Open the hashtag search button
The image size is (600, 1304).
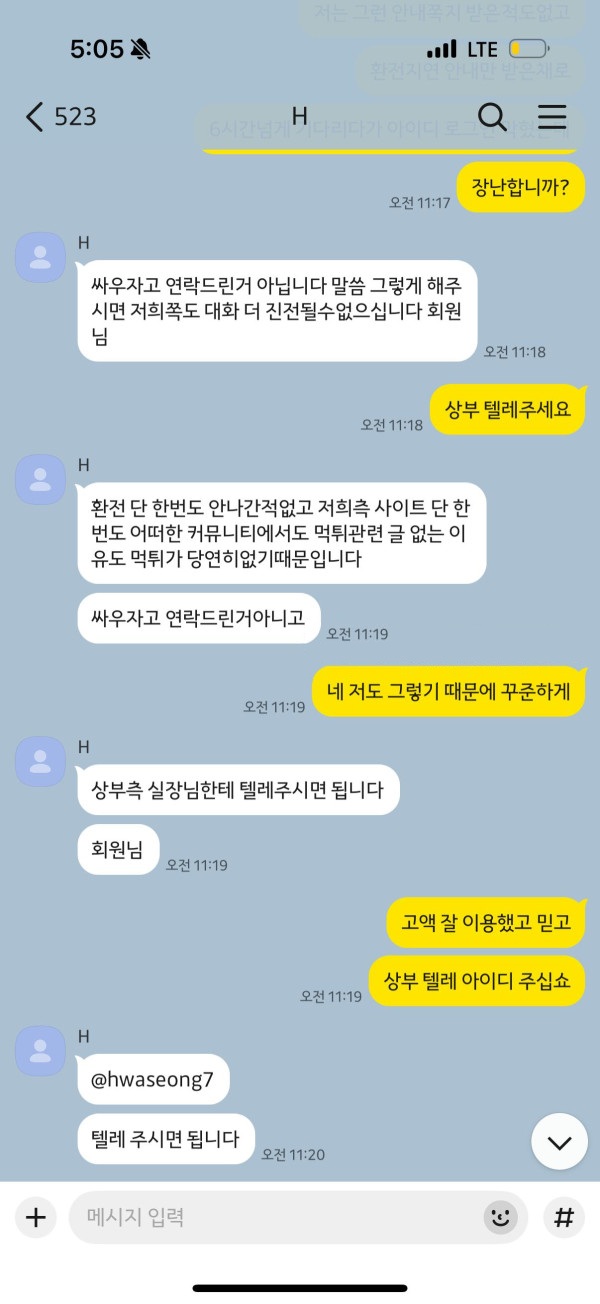[x=564, y=1217]
